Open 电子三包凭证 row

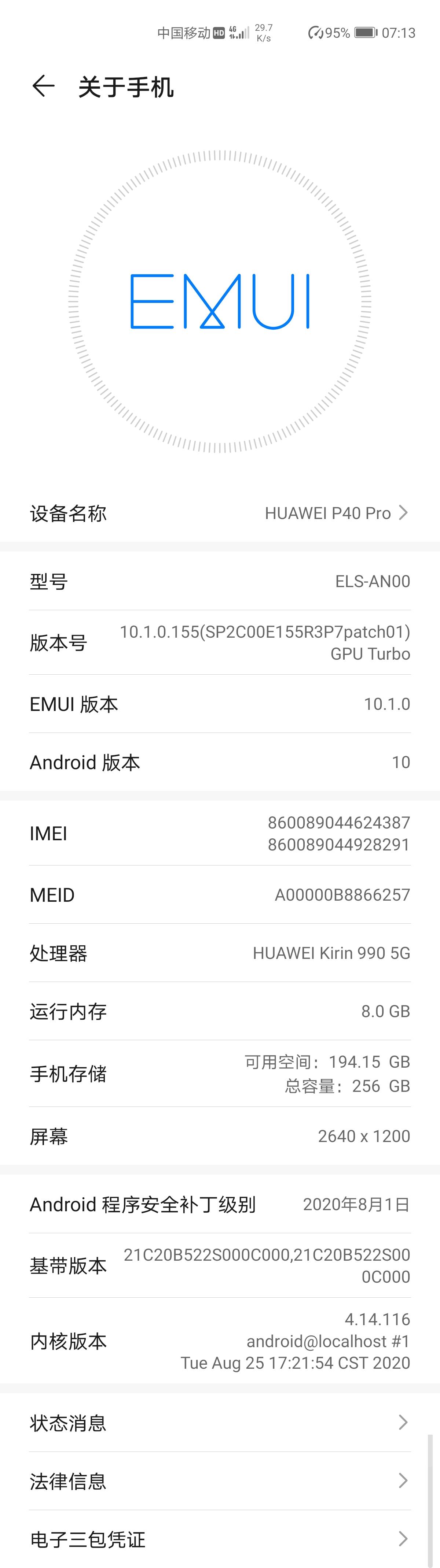click(219, 1539)
